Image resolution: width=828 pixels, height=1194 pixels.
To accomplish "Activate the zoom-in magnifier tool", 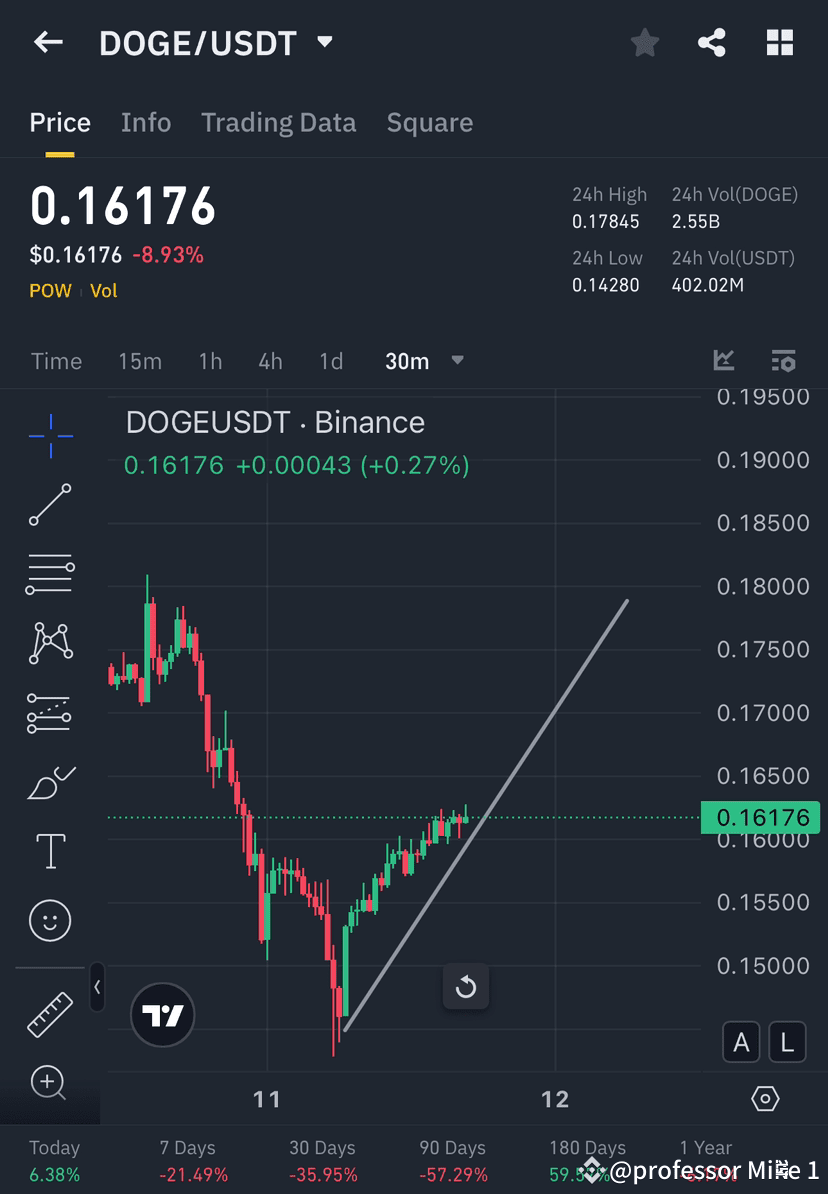I will (x=50, y=1083).
